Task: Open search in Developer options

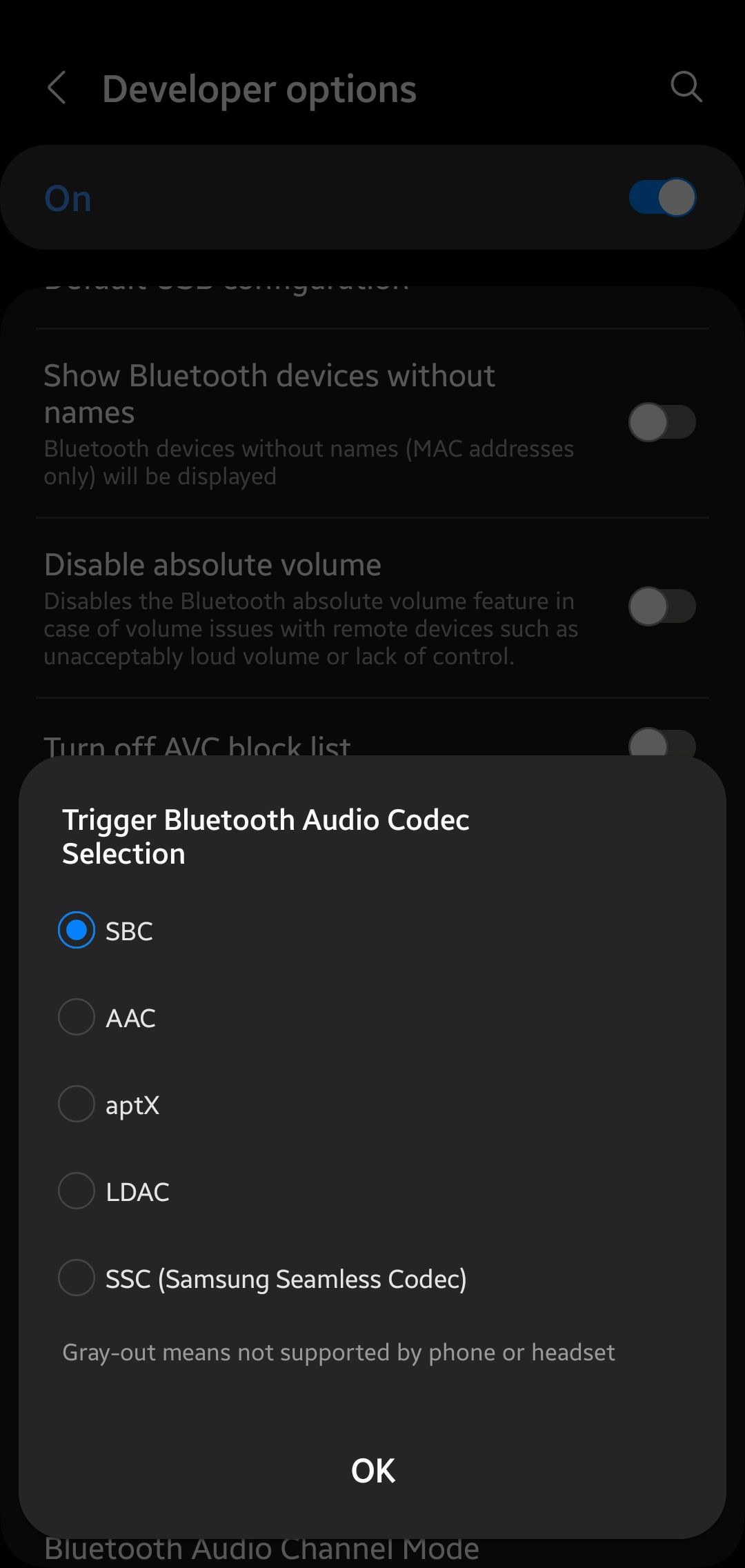Action: pyautogui.click(x=685, y=87)
